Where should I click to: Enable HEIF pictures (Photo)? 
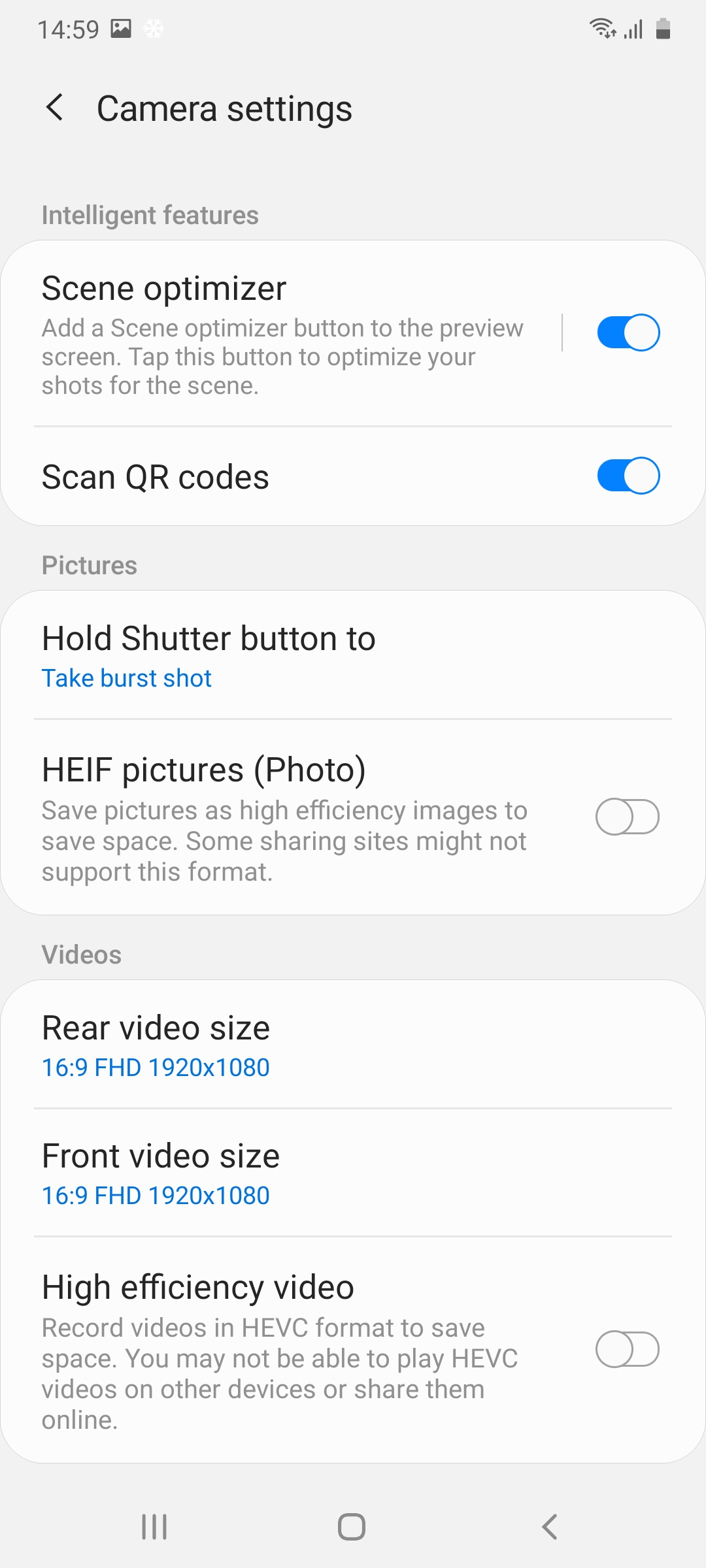[628, 817]
